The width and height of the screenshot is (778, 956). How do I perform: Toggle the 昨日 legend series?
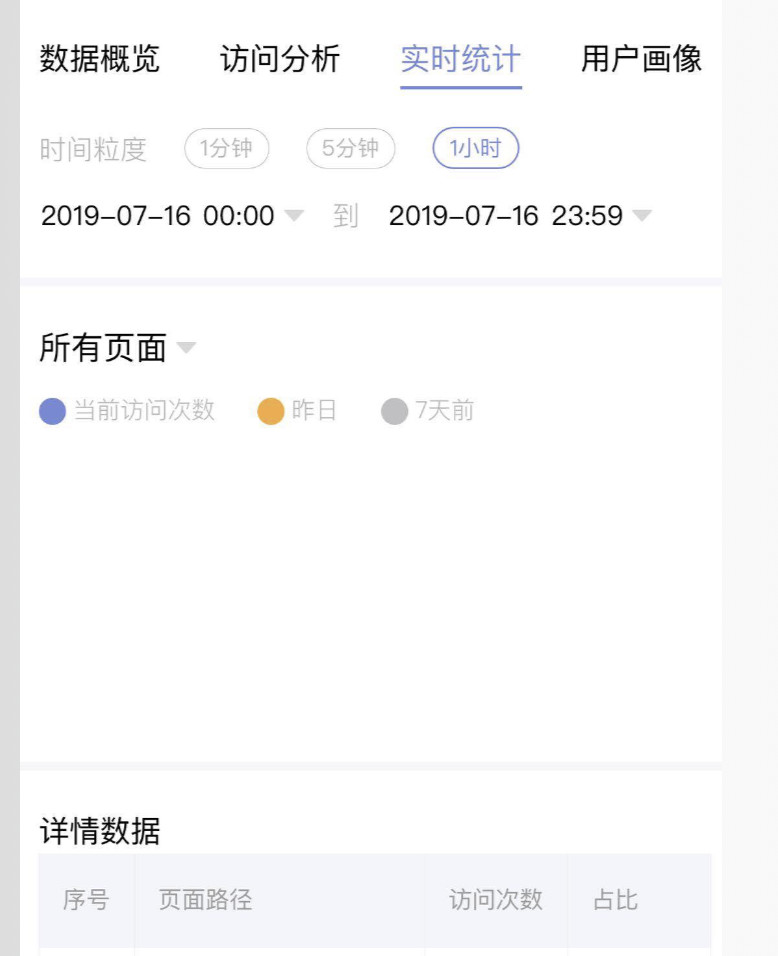pos(298,411)
